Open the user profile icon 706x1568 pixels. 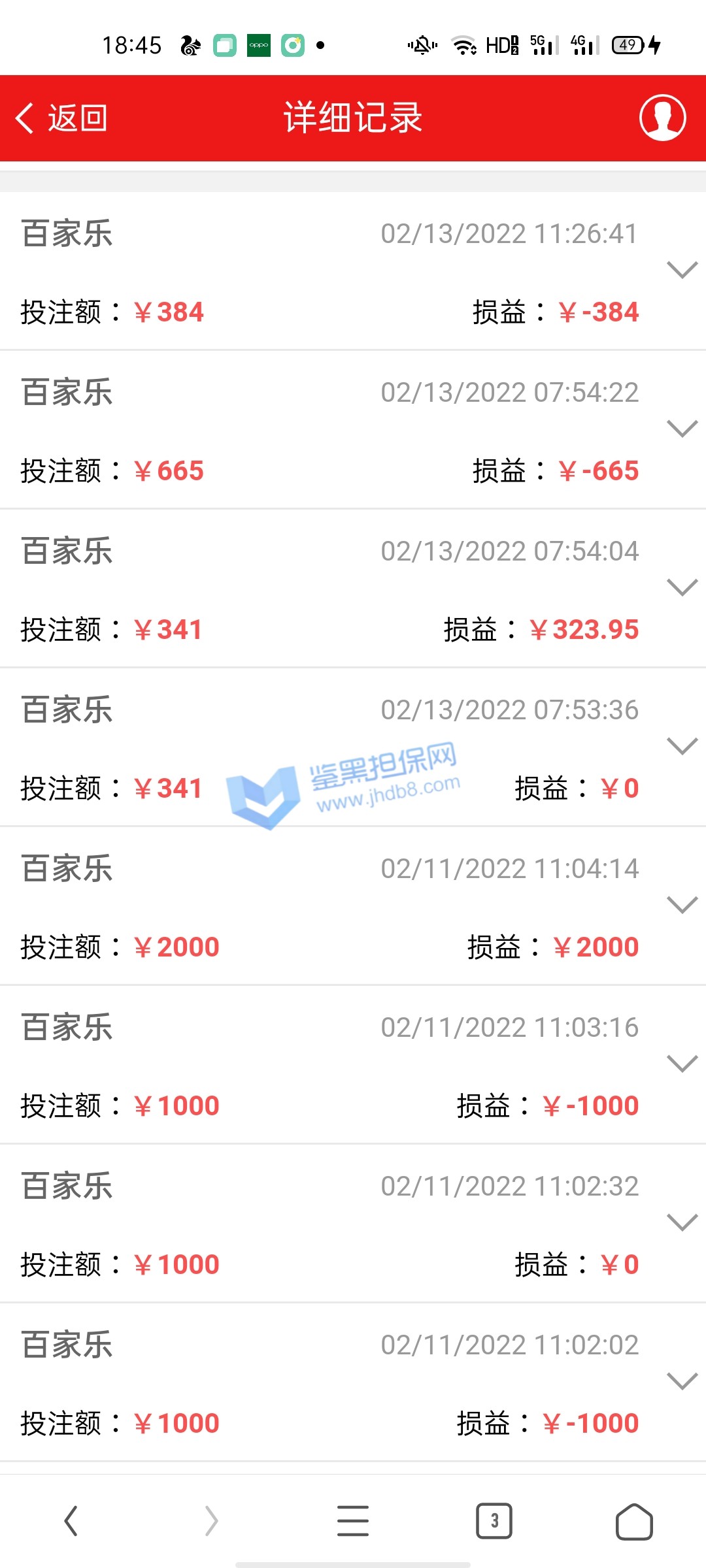(x=662, y=118)
